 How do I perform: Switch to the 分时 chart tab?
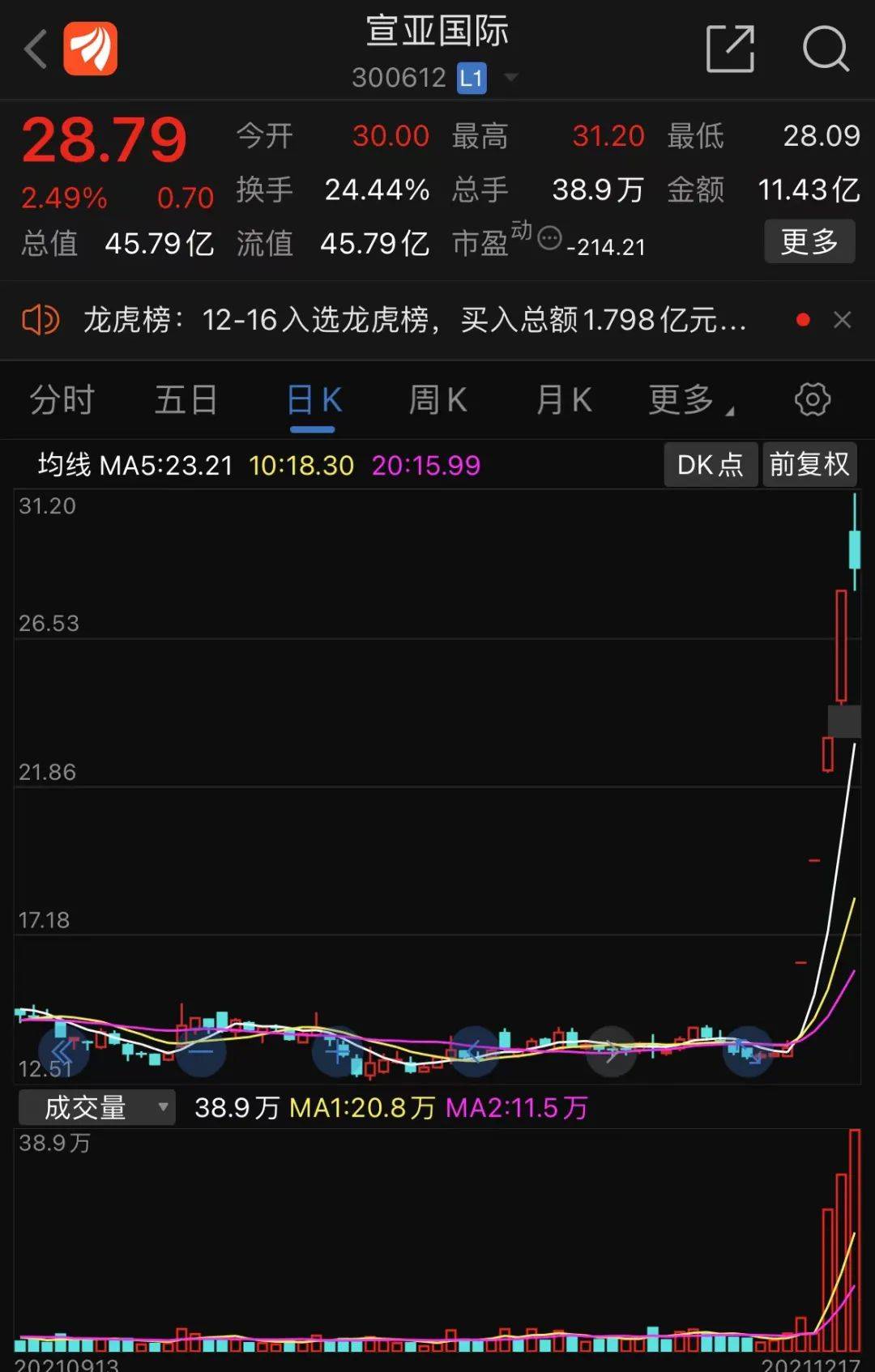click(62, 400)
